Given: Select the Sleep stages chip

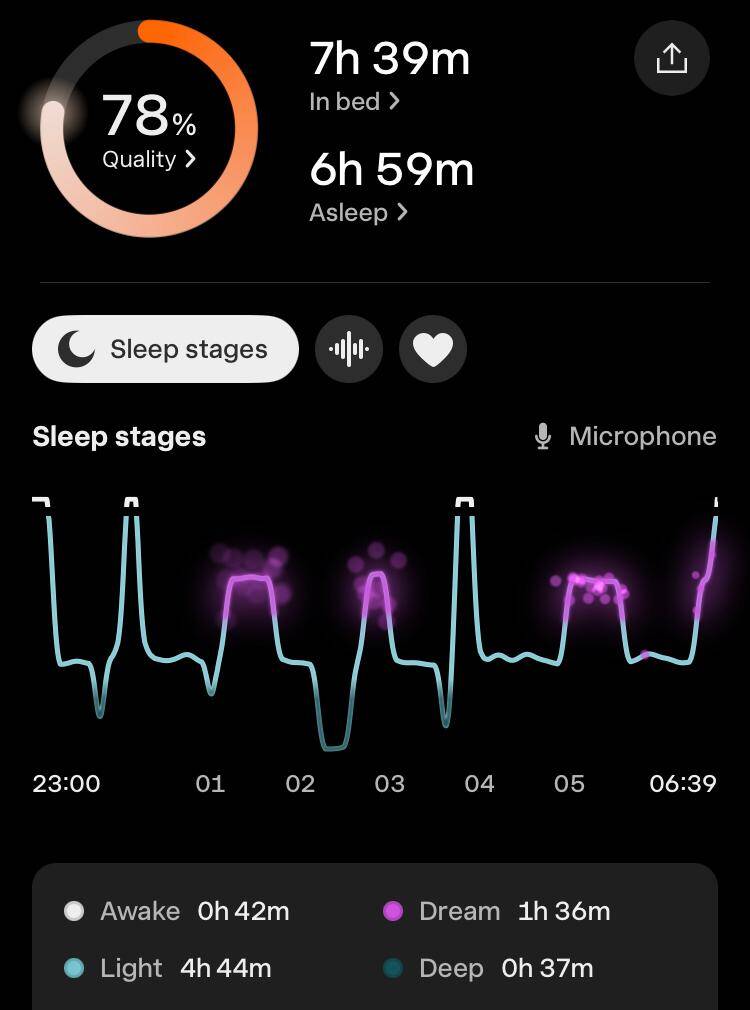Looking at the screenshot, I should pos(165,349).
